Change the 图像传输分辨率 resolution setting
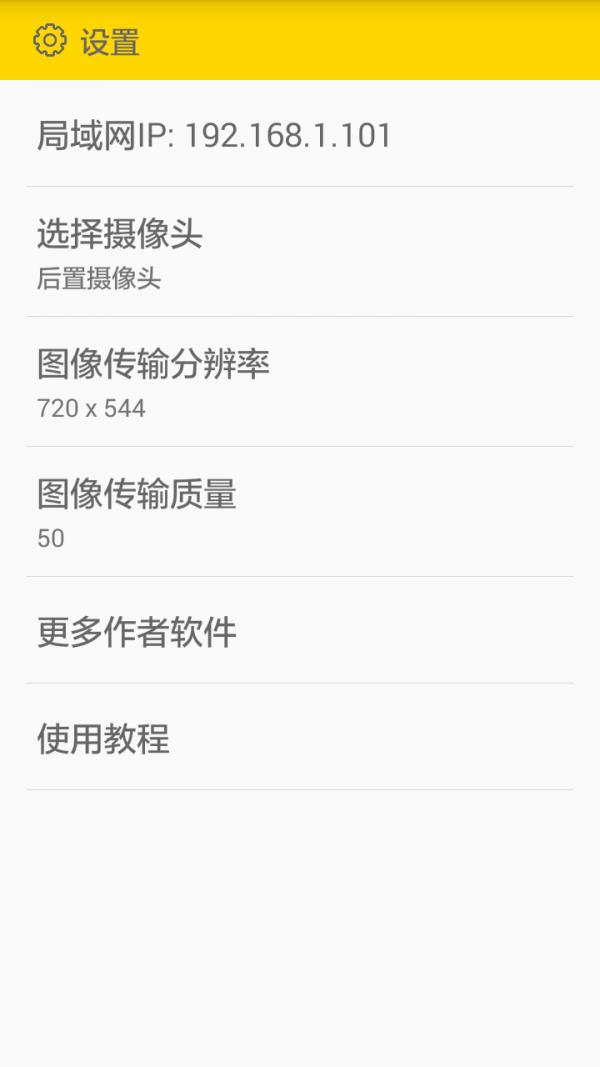The image size is (600, 1067). pos(300,382)
